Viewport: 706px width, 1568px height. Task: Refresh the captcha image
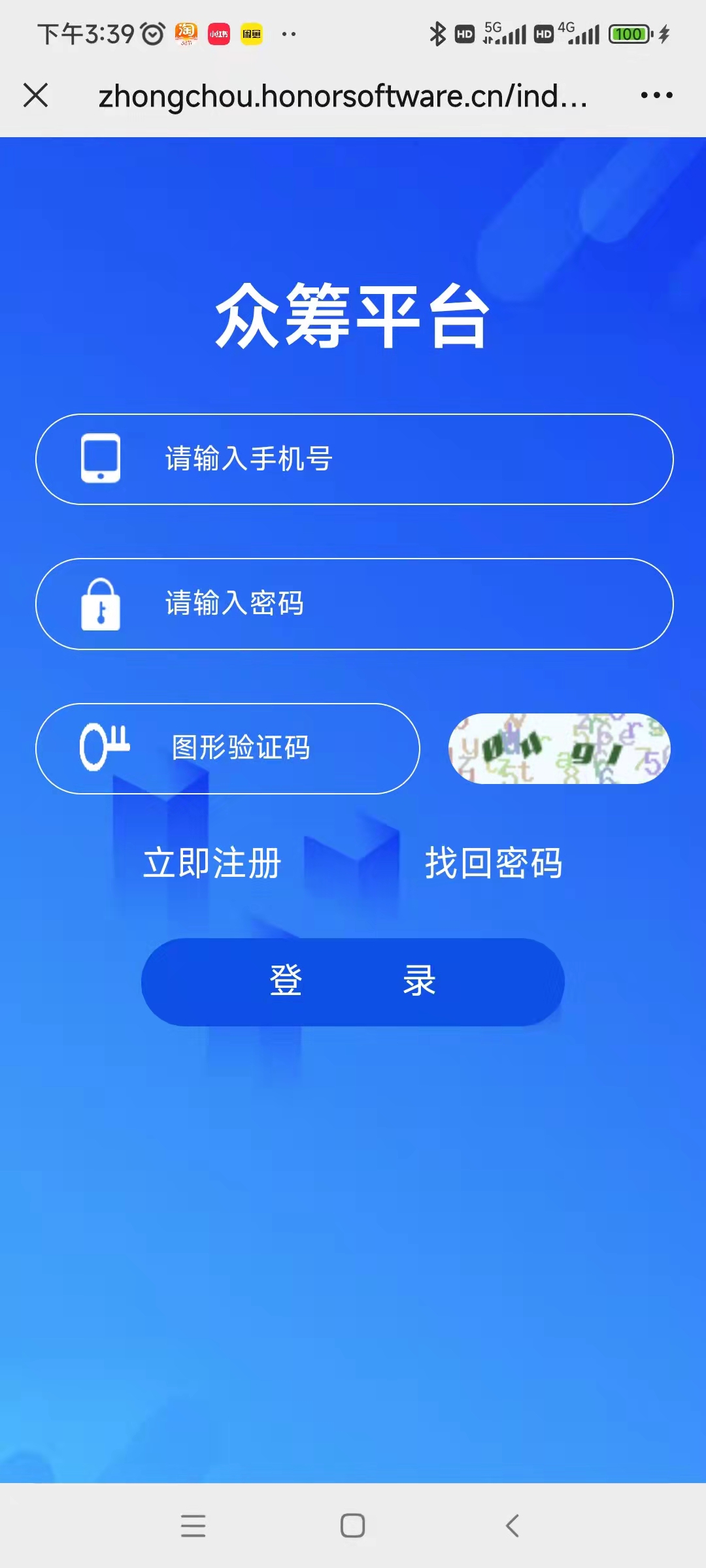560,749
